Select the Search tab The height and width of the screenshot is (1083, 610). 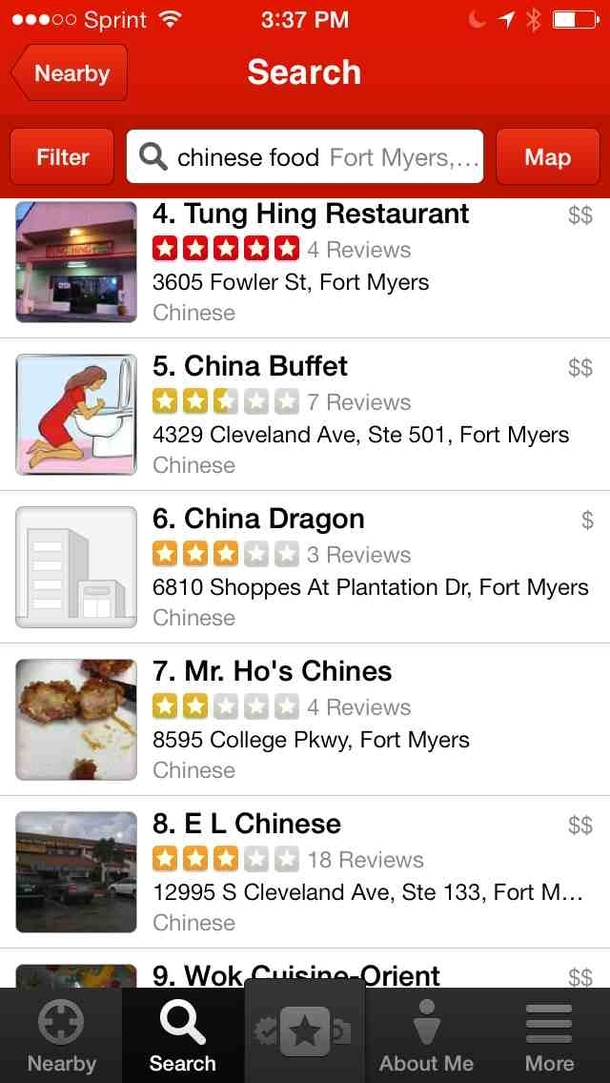pyautogui.click(x=182, y=1037)
